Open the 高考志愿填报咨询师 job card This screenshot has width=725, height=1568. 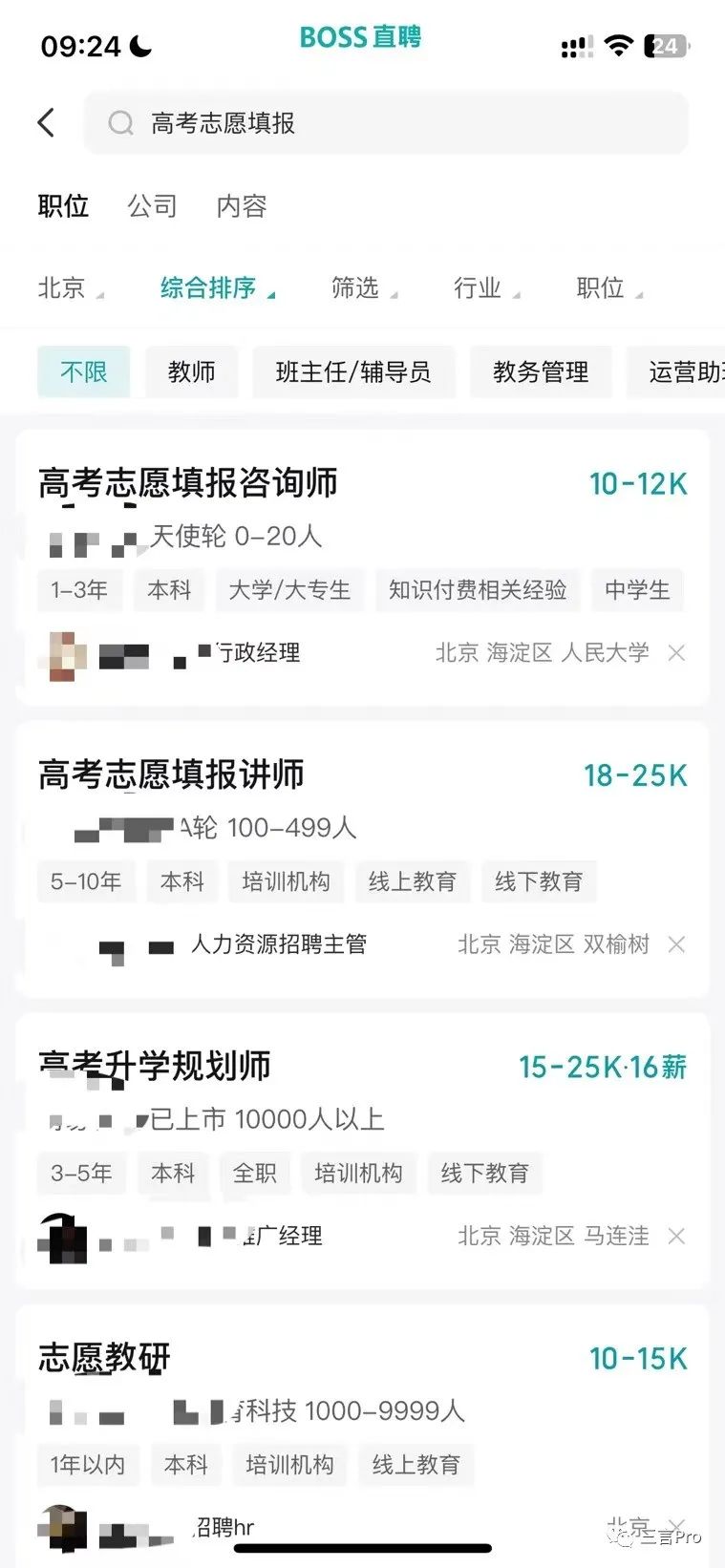[x=188, y=484]
